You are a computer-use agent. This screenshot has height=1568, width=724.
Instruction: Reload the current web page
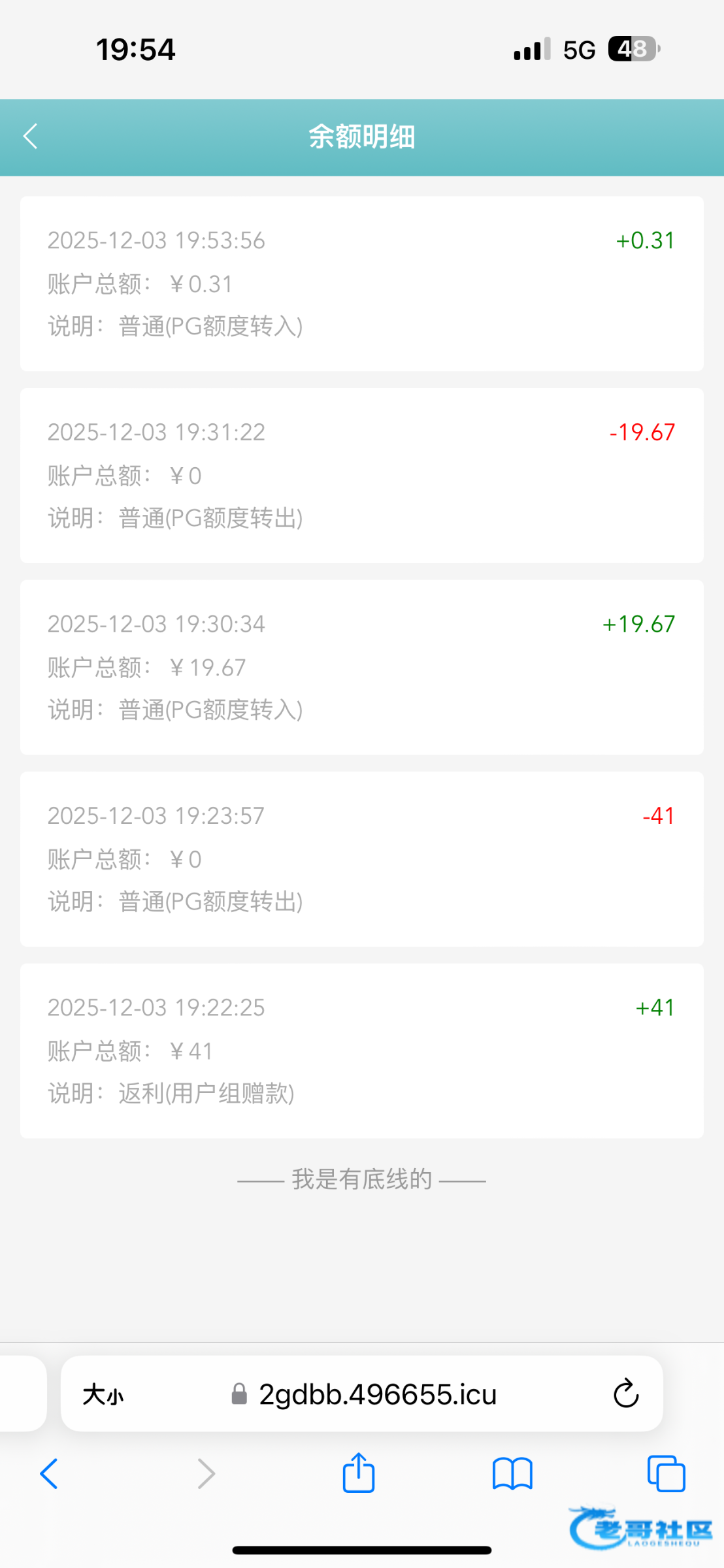pyautogui.click(x=625, y=1394)
